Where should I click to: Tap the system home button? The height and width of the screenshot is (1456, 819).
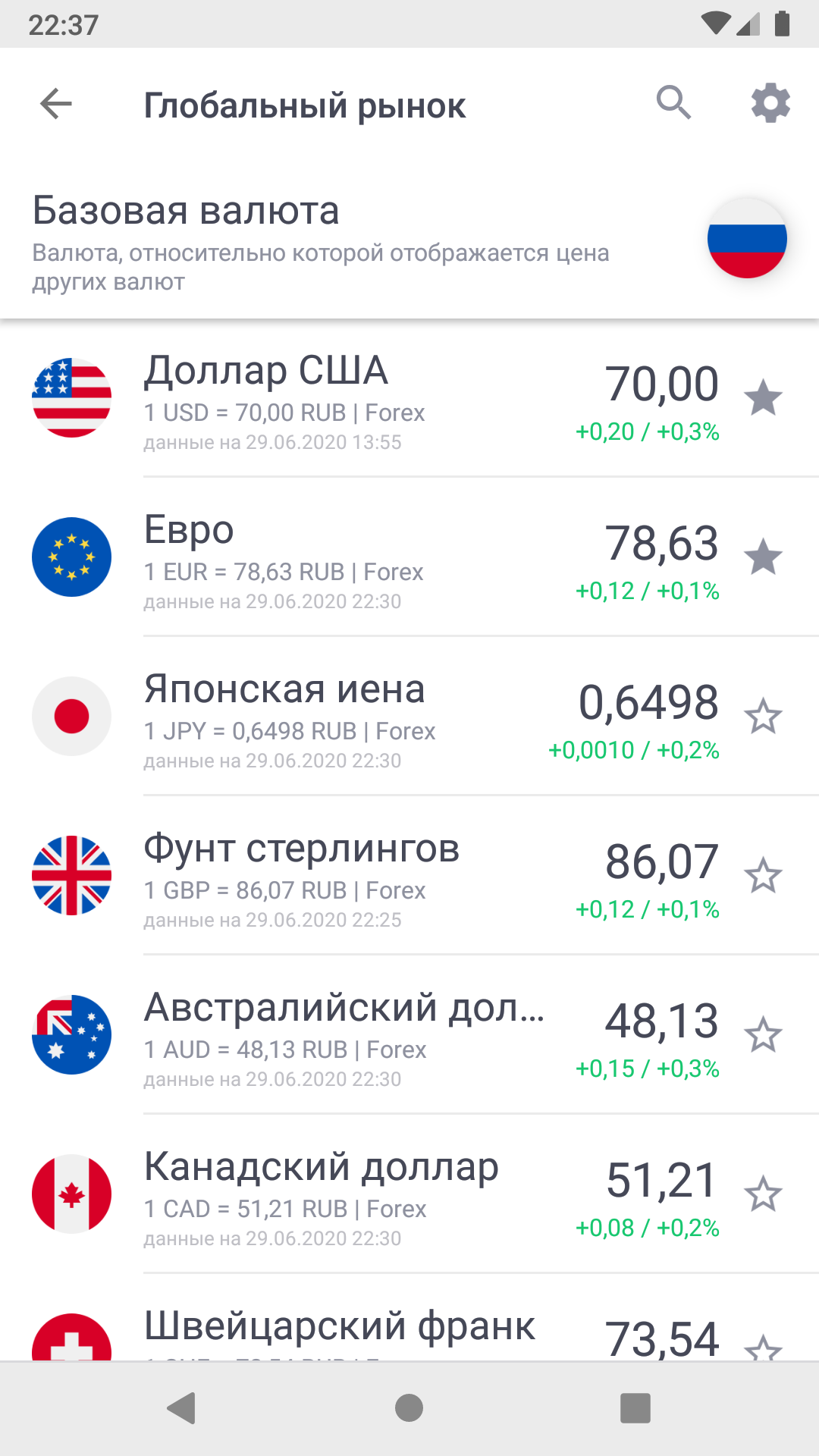tap(409, 1408)
